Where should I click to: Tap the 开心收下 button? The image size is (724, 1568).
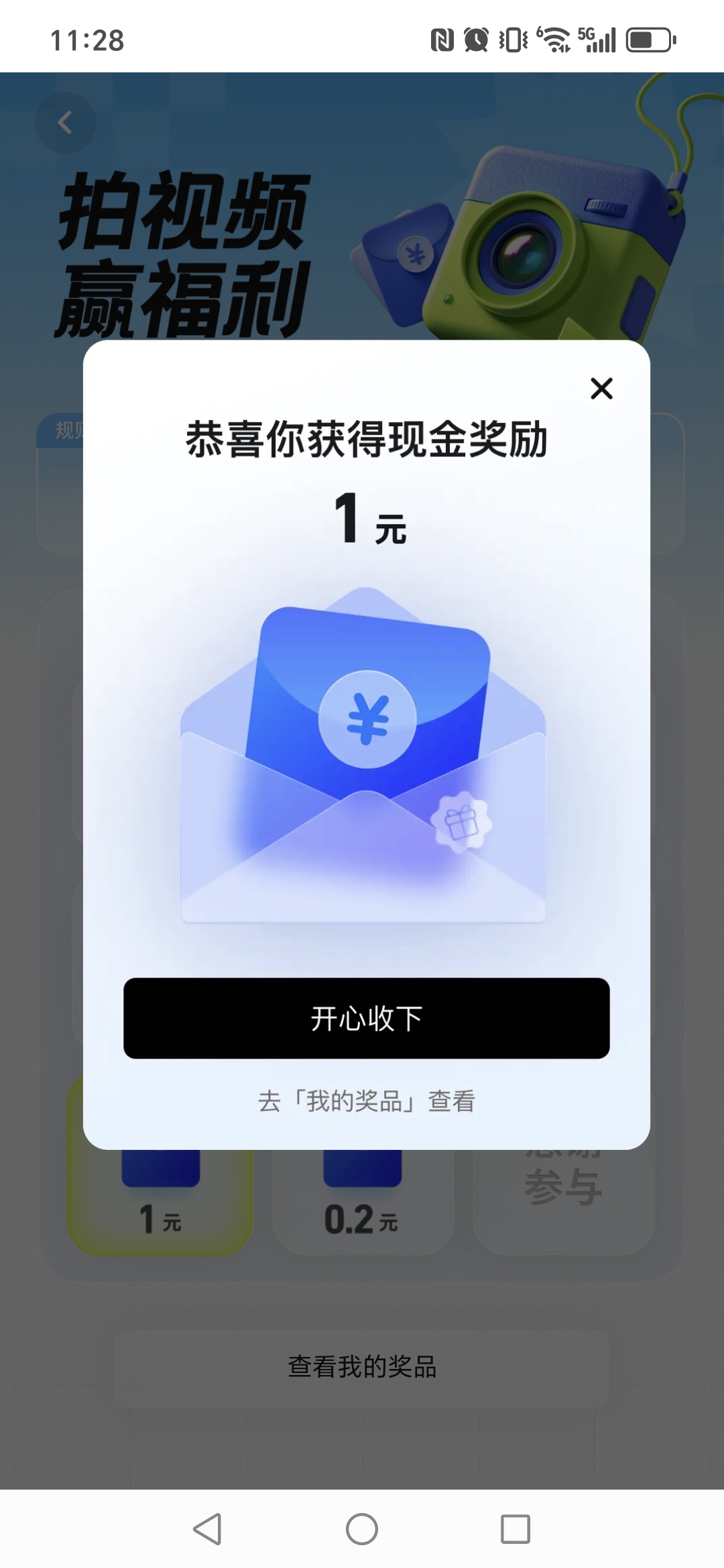pyautogui.click(x=366, y=1018)
